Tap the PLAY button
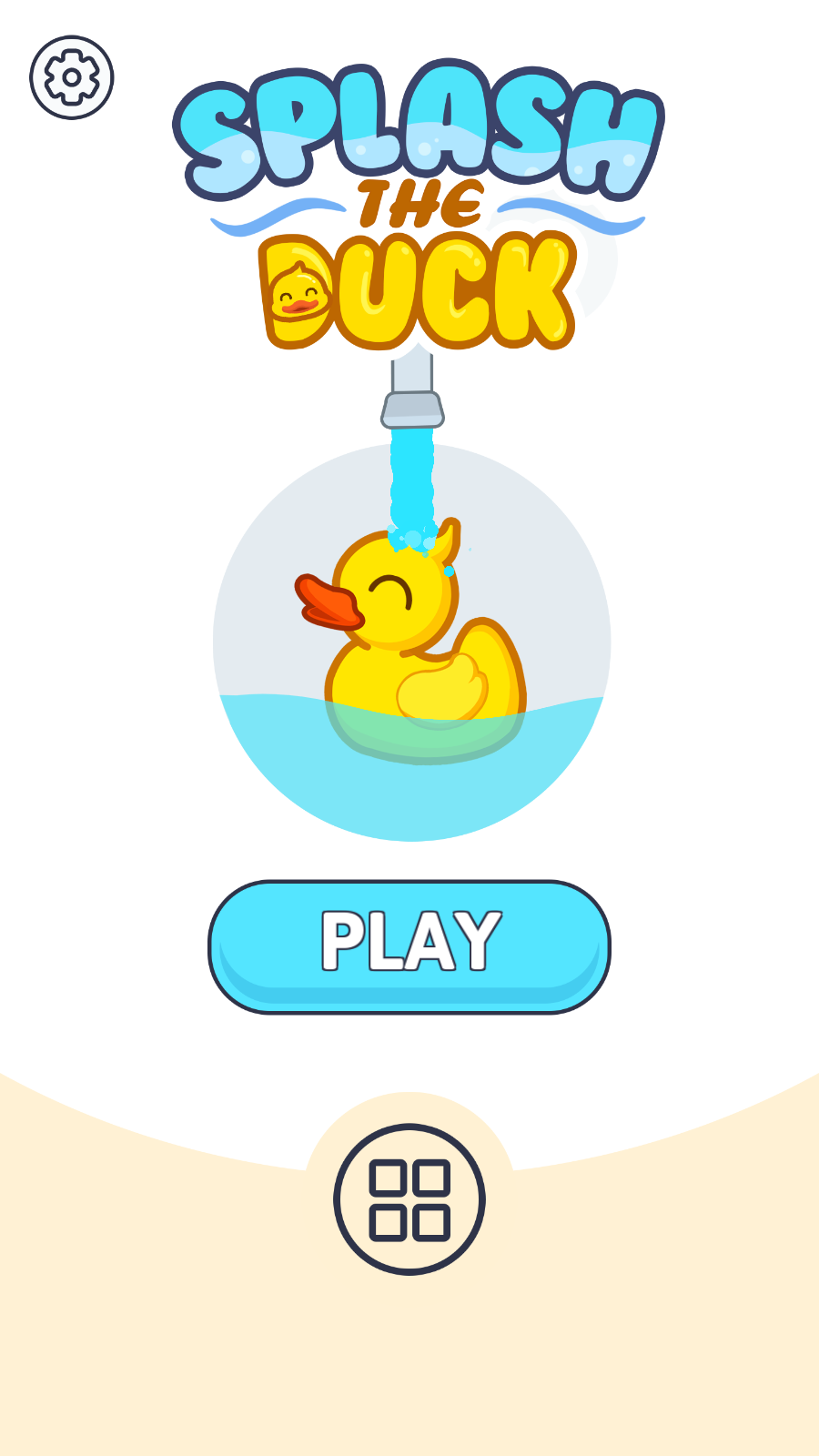This screenshot has width=819, height=1456. pyautogui.click(x=409, y=946)
